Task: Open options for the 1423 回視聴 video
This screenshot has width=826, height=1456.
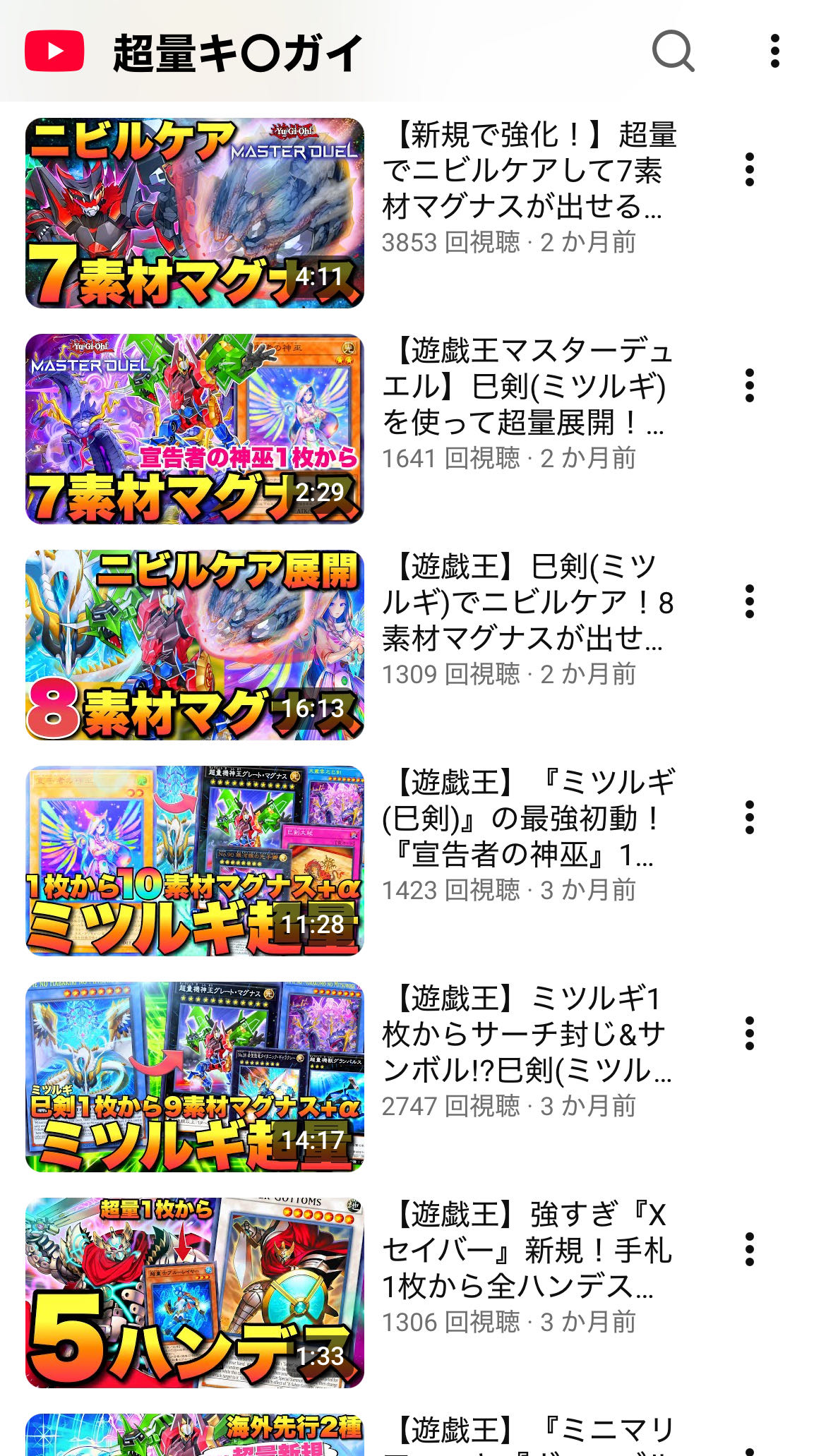Action: click(750, 817)
